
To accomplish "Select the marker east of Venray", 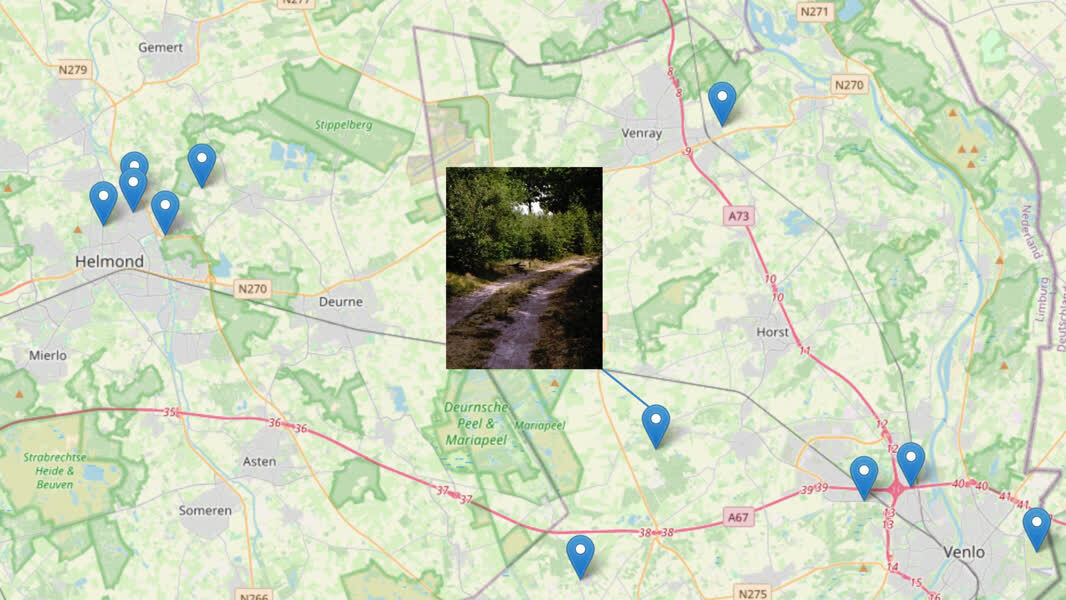I will click(722, 102).
